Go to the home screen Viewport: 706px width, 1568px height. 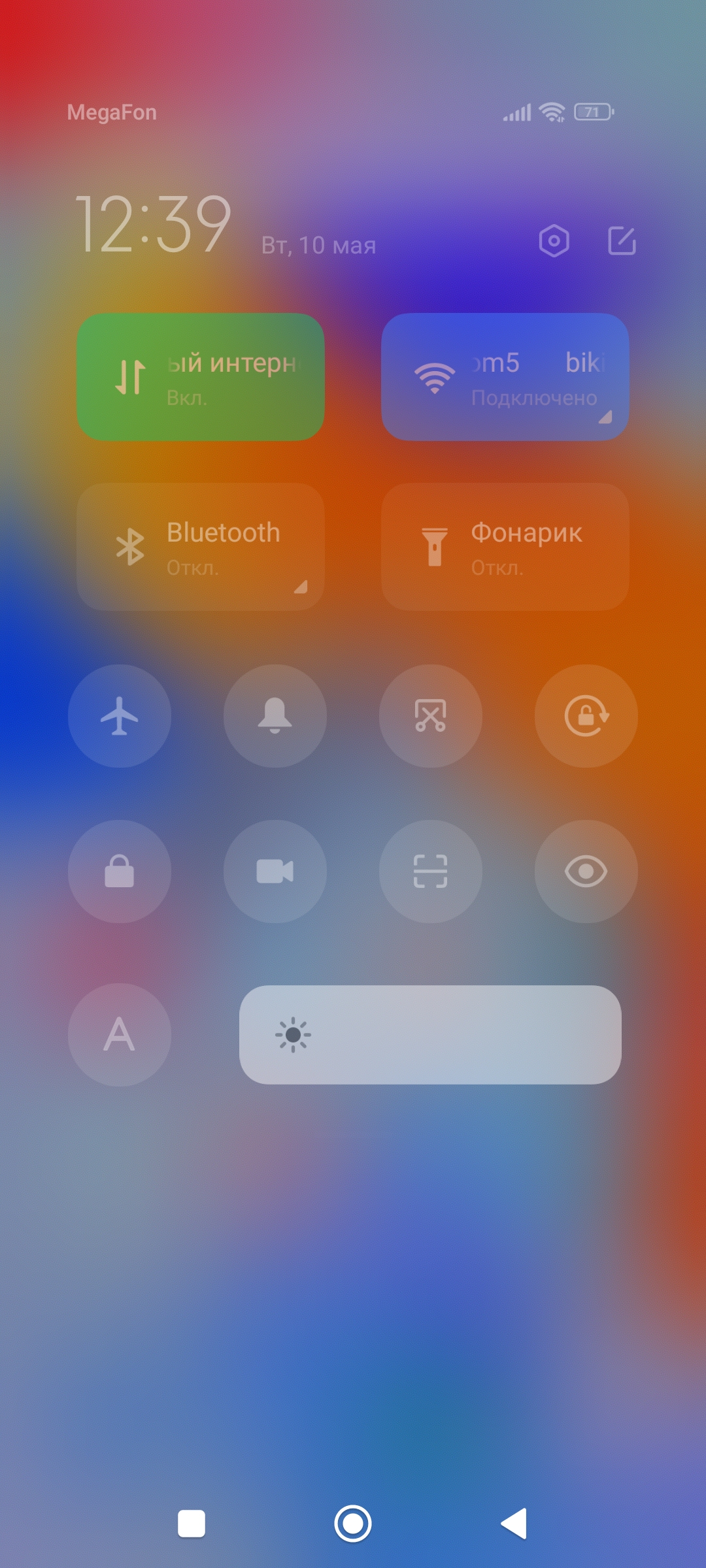[353, 1524]
